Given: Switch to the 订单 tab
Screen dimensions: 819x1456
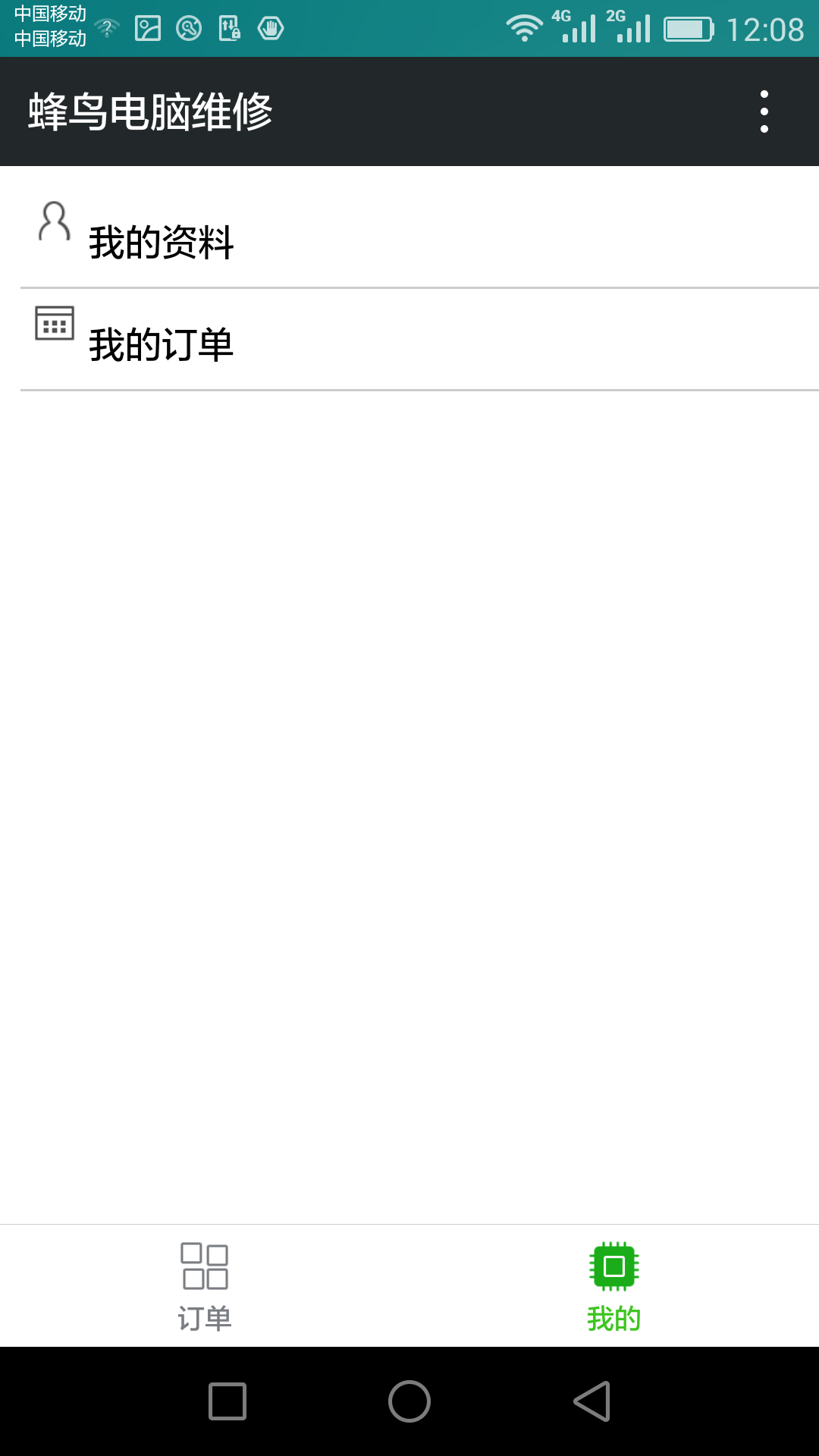Looking at the screenshot, I should click(x=205, y=1287).
